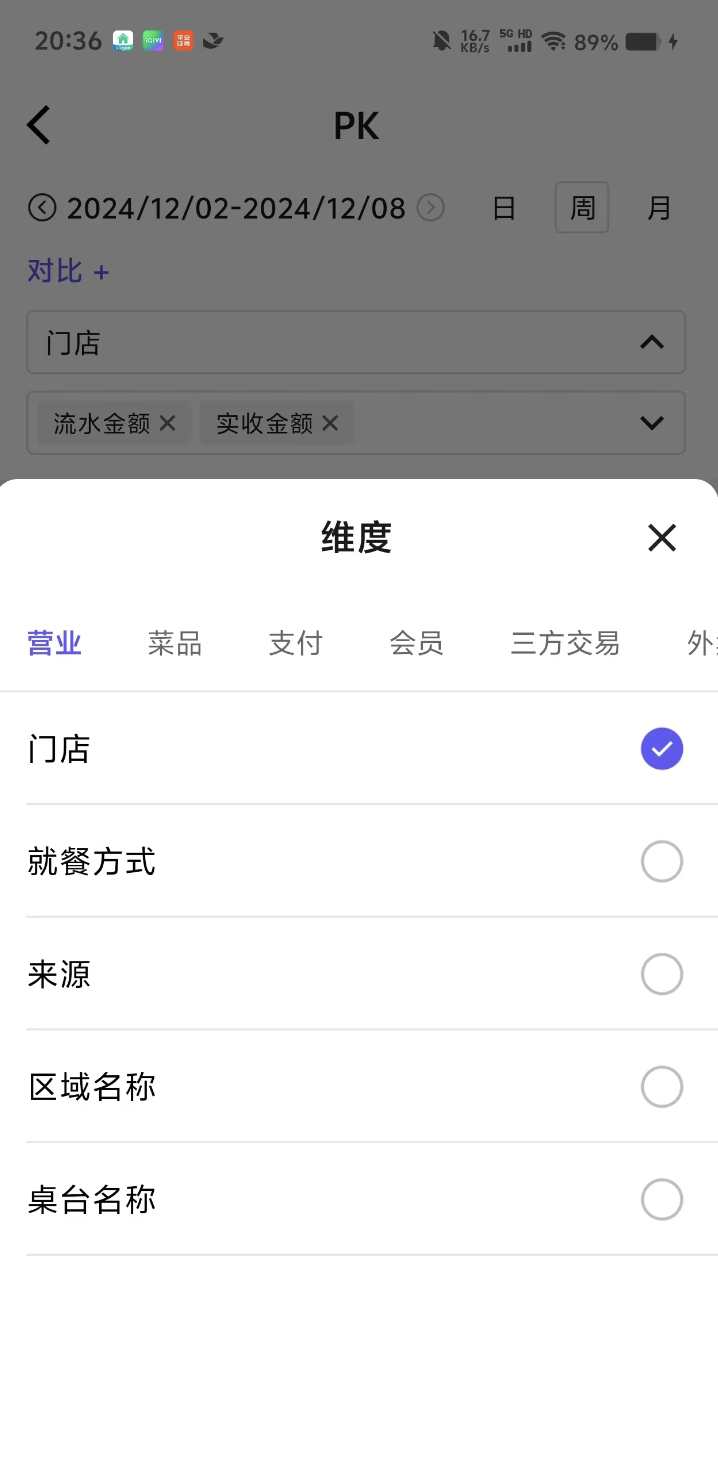Select the 营业 tab

click(x=54, y=643)
